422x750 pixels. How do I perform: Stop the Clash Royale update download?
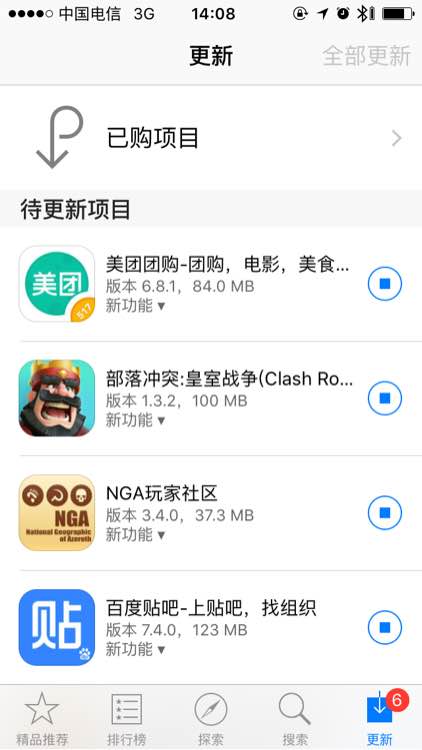385,398
